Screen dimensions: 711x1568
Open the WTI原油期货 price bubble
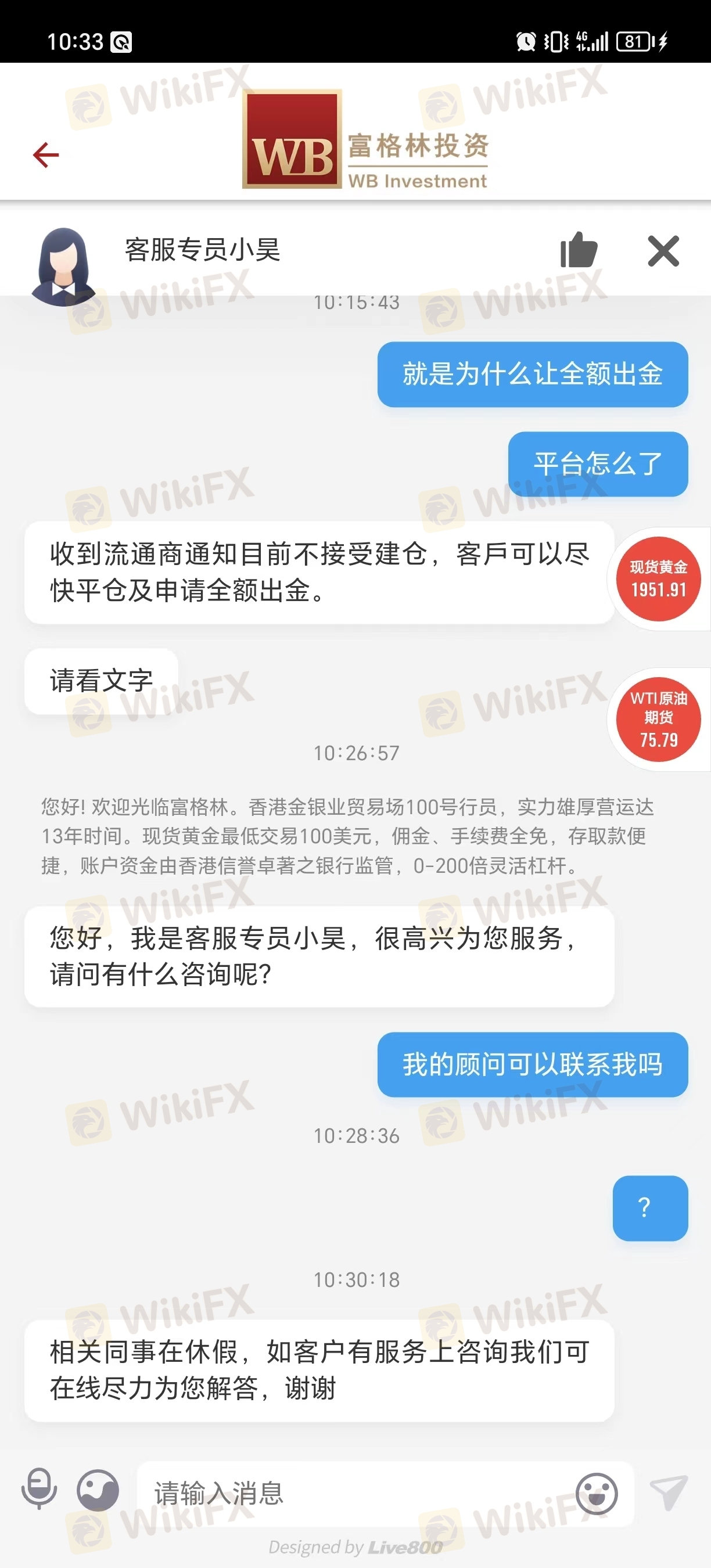pos(658,720)
